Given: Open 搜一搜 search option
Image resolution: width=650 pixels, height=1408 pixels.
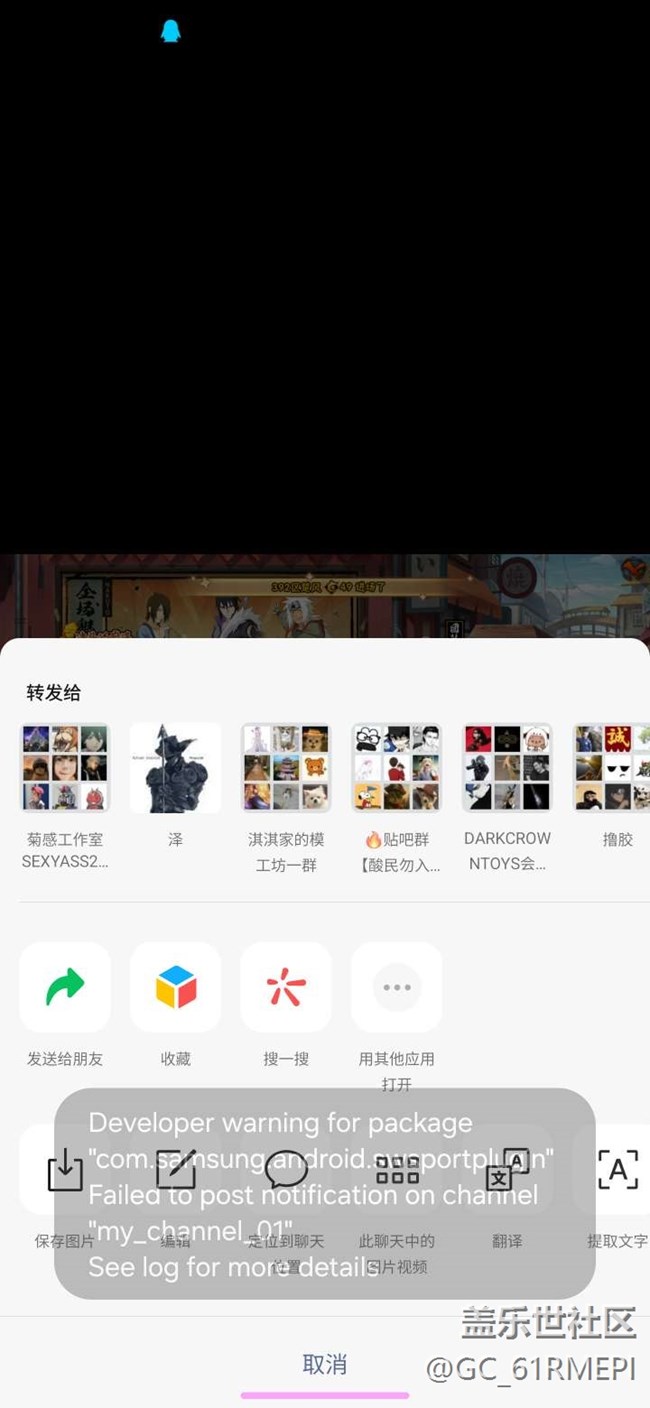Looking at the screenshot, I should (286, 988).
